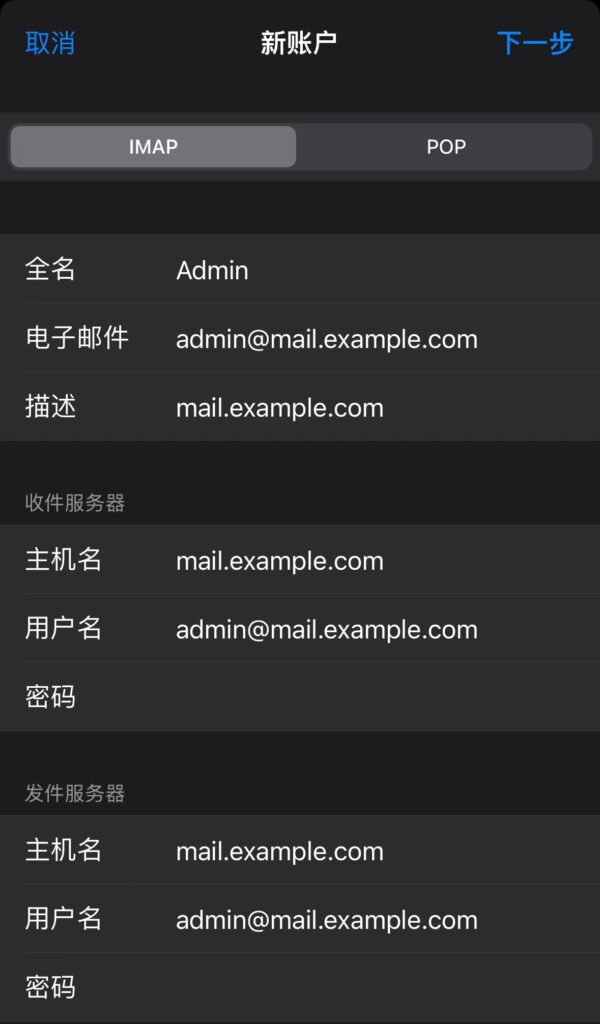
Task: Select the IMAP segment
Action: (153, 147)
